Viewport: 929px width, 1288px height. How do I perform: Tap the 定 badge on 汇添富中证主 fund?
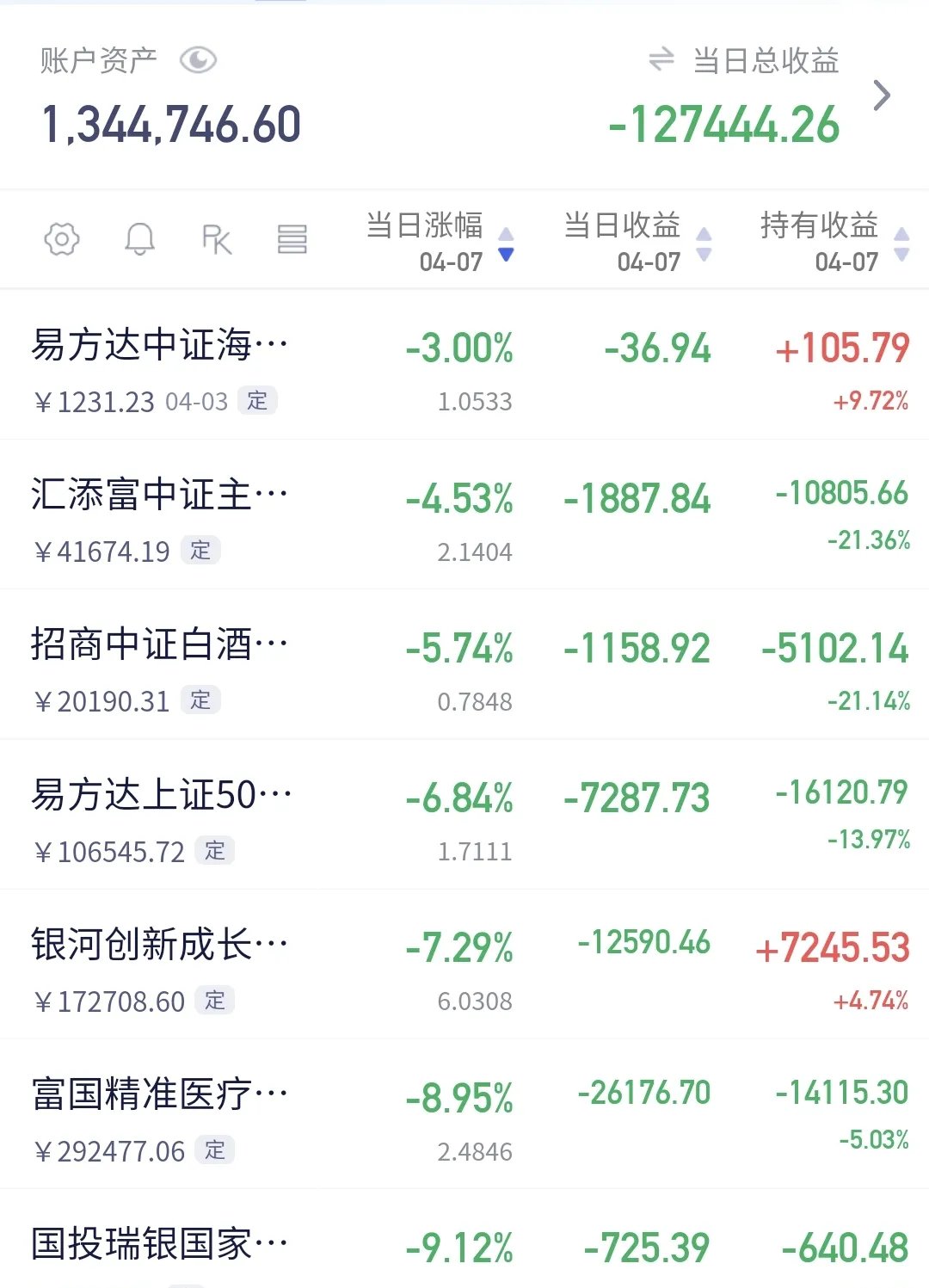(x=200, y=550)
